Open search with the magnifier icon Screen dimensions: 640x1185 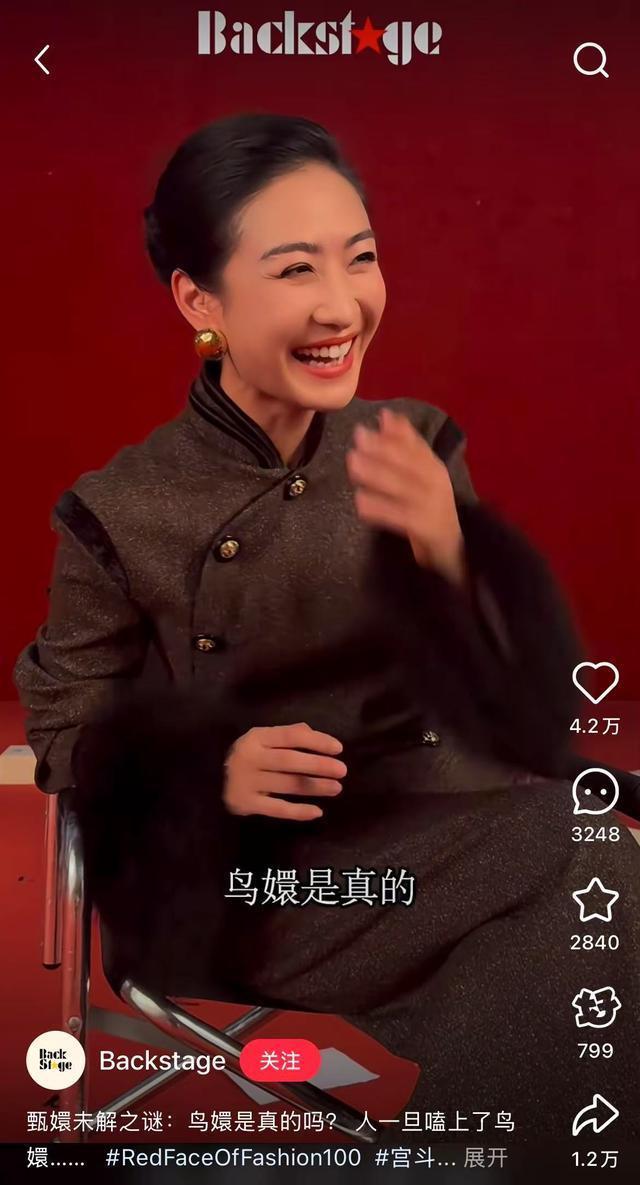[591, 60]
